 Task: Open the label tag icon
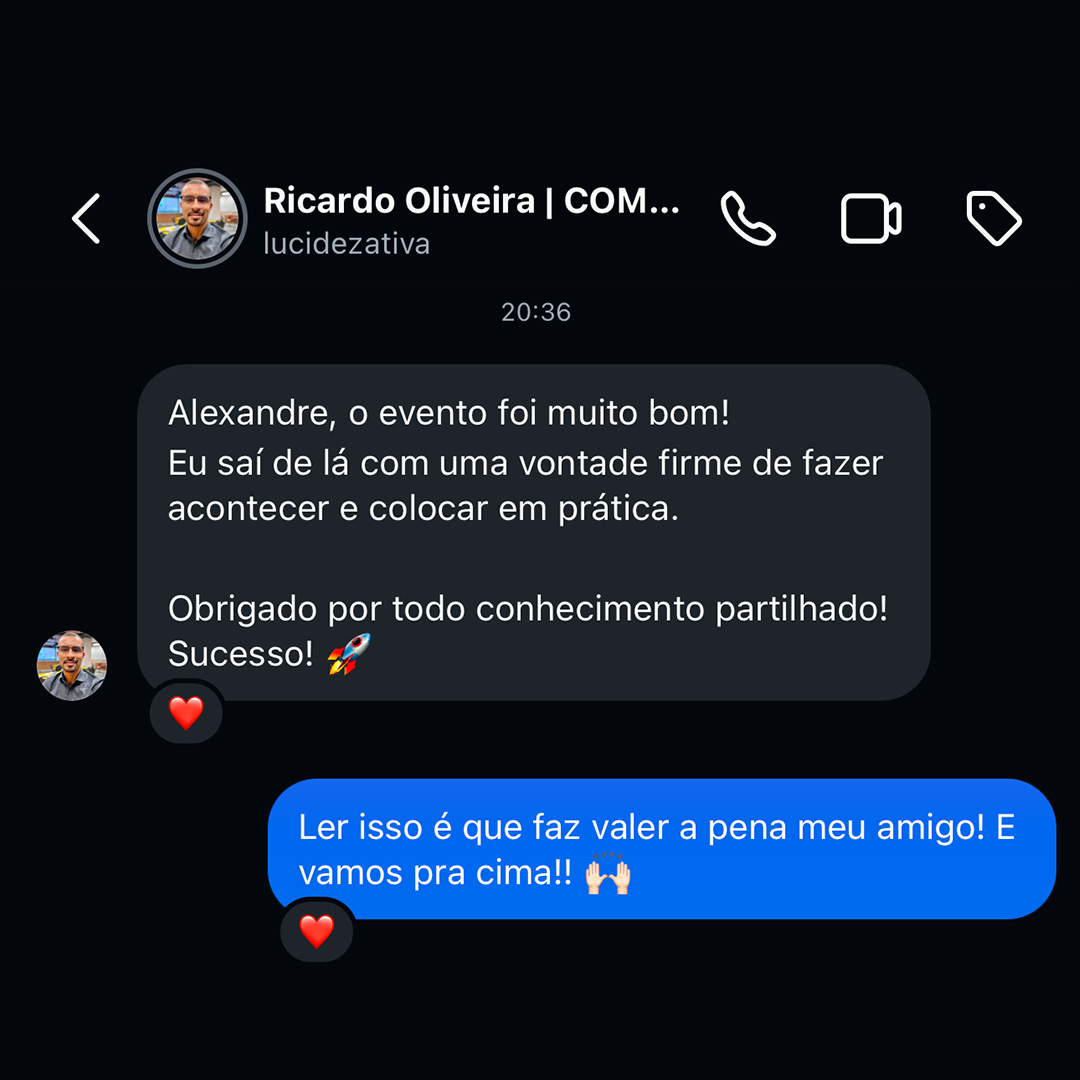pyautogui.click(x=994, y=219)
